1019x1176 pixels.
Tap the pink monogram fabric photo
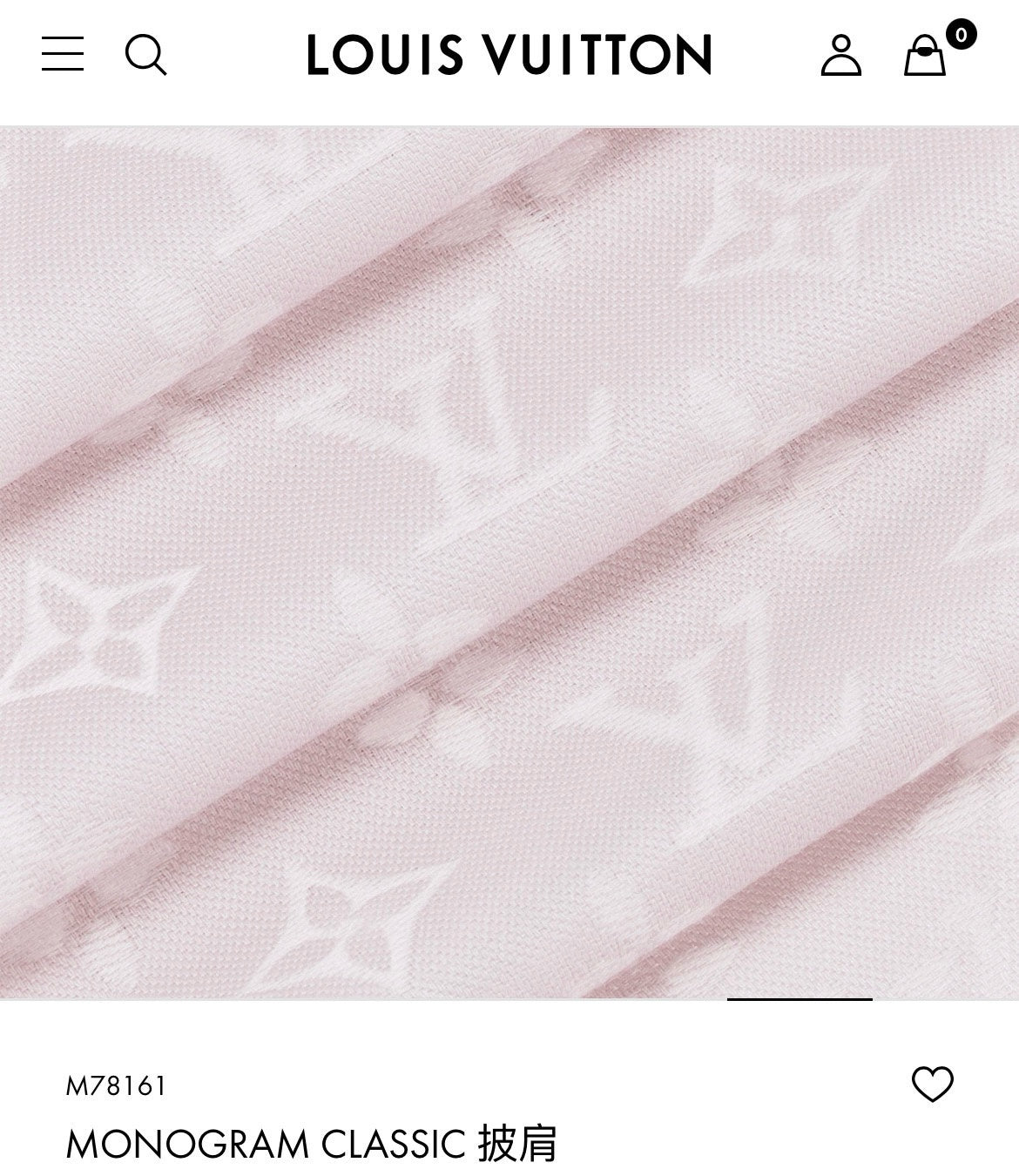click(509, 566)
